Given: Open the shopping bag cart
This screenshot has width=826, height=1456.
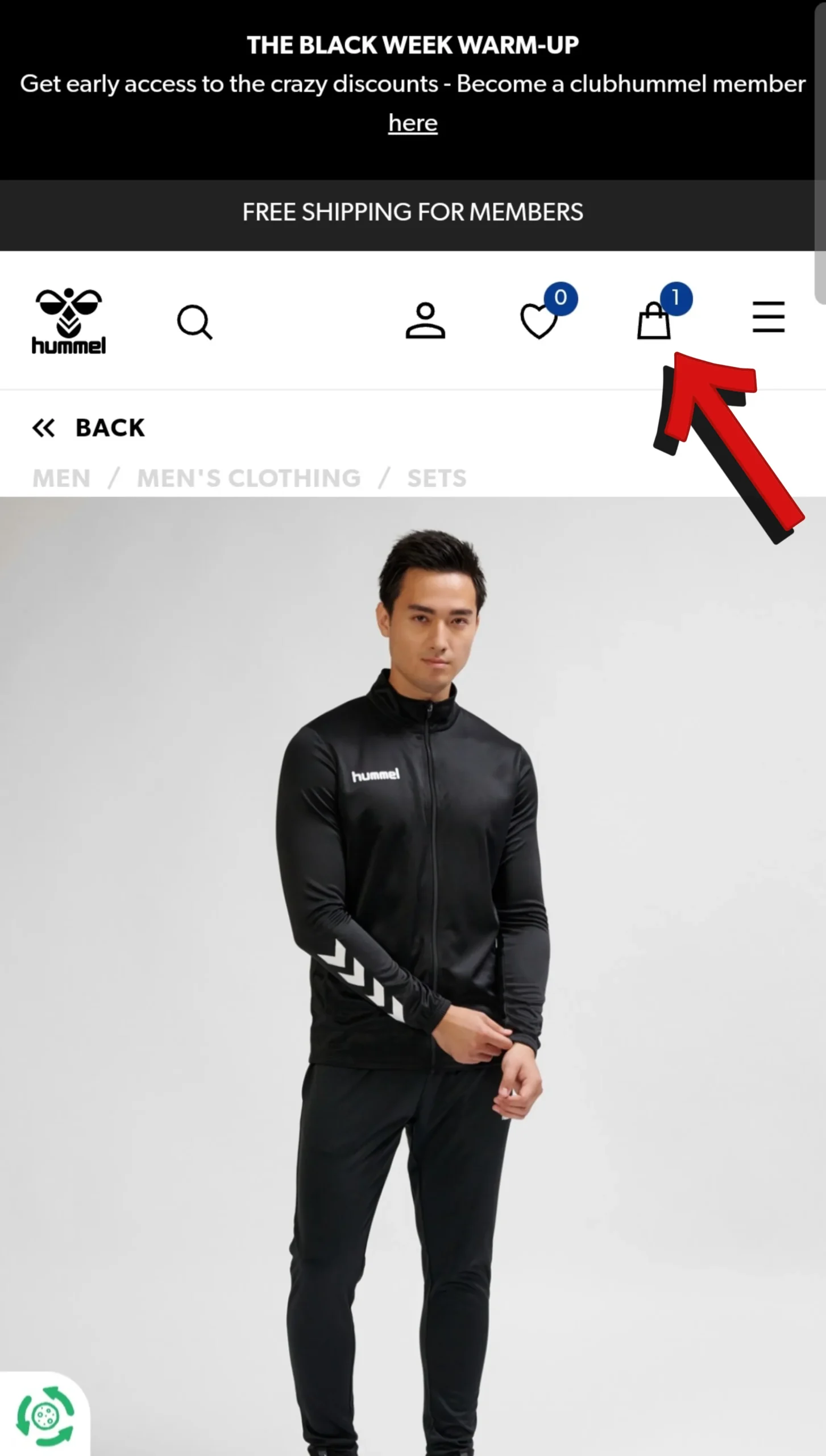Looking at the screenshot, I should (x=654, y=321).
